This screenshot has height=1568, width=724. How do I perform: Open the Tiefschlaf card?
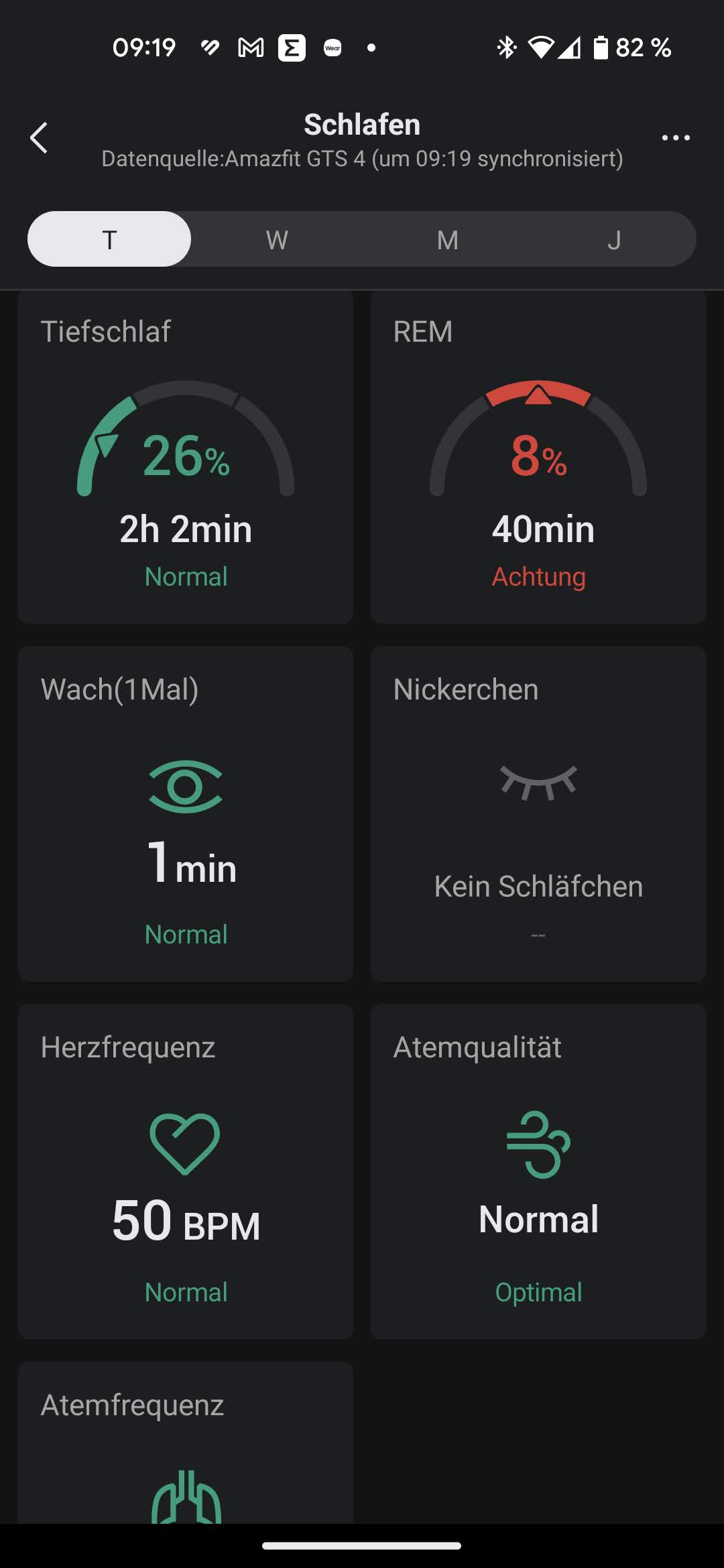(186, 457)
